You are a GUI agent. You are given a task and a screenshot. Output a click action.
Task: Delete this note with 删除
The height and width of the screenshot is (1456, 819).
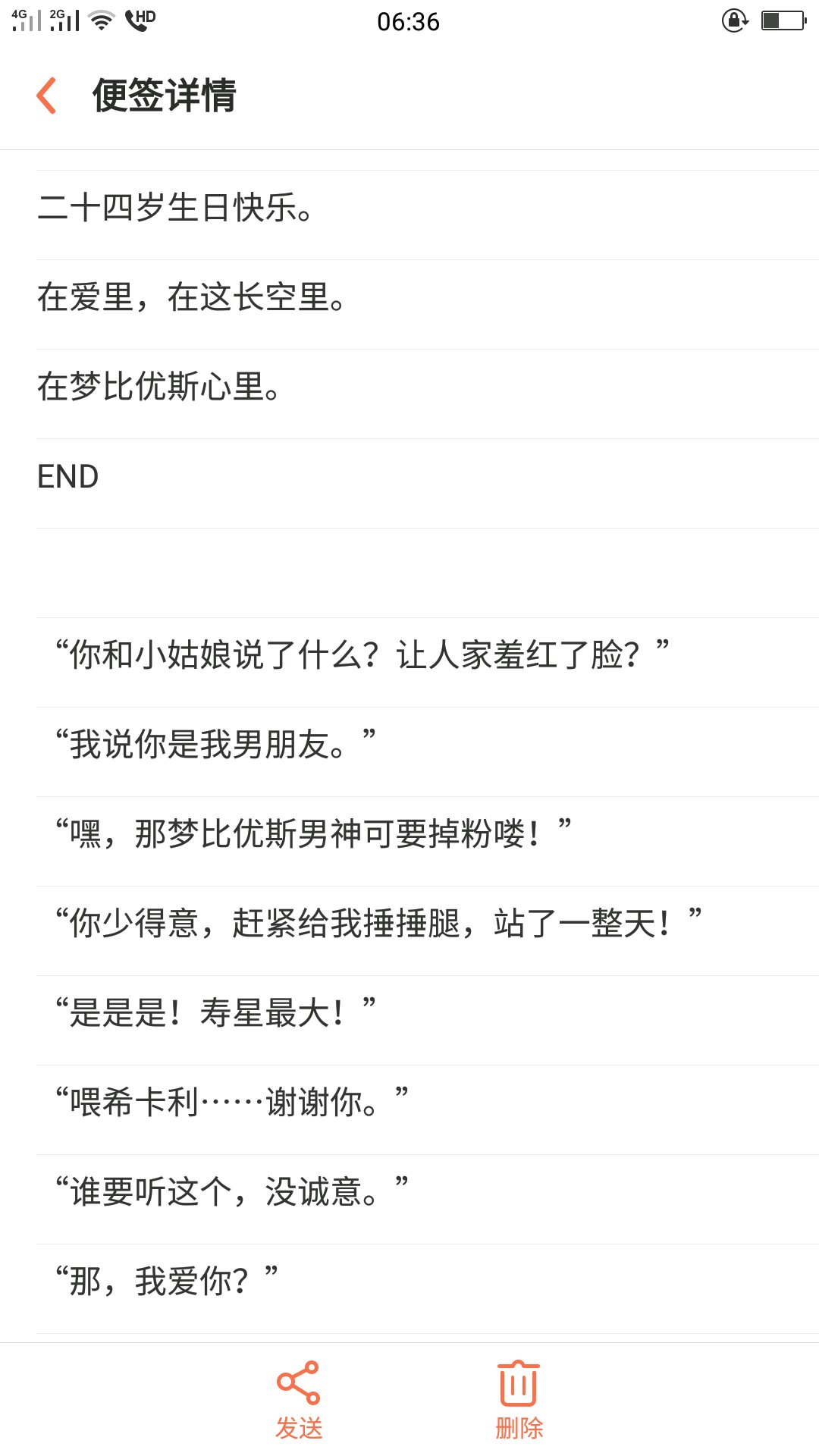(519, 1400)
